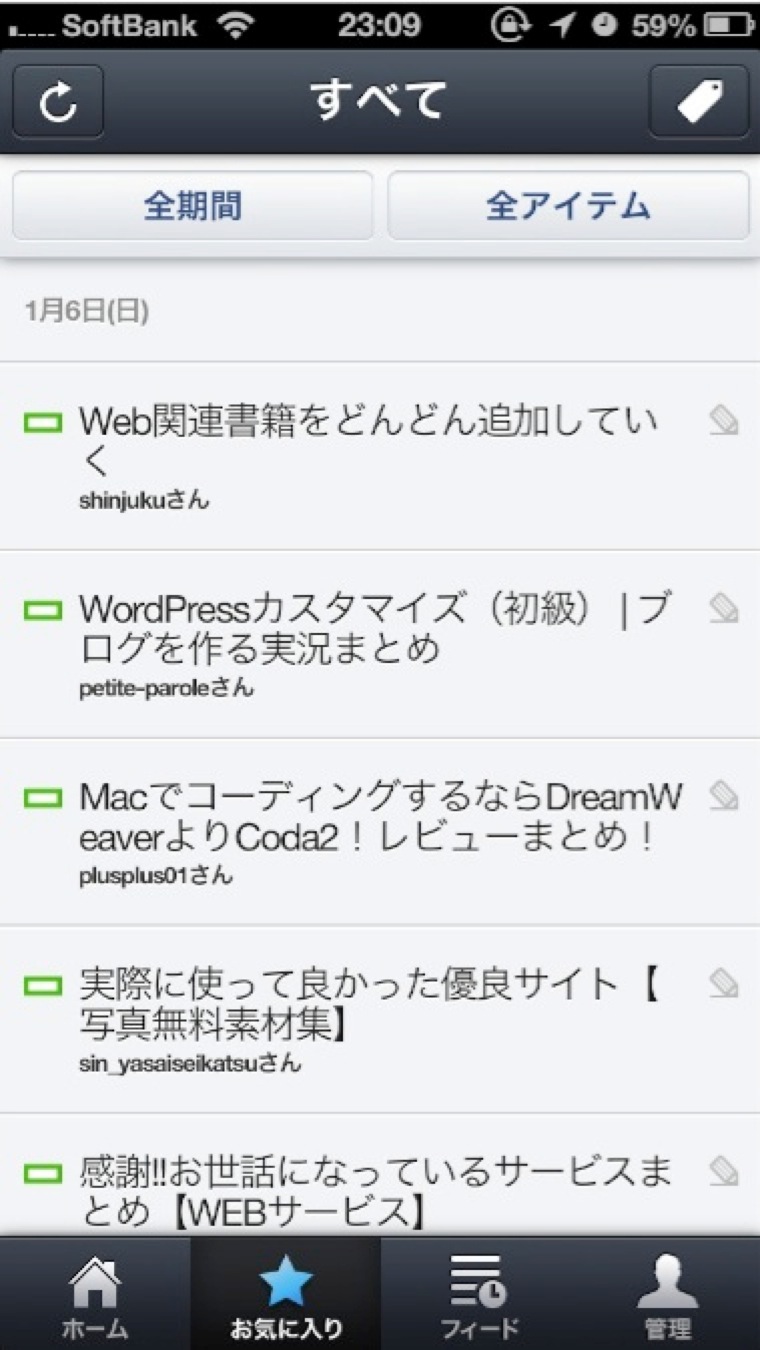Viewport: 760px width, 1350px height.
Task: Select the 全期間 period filter
Action: click(192, 205)
